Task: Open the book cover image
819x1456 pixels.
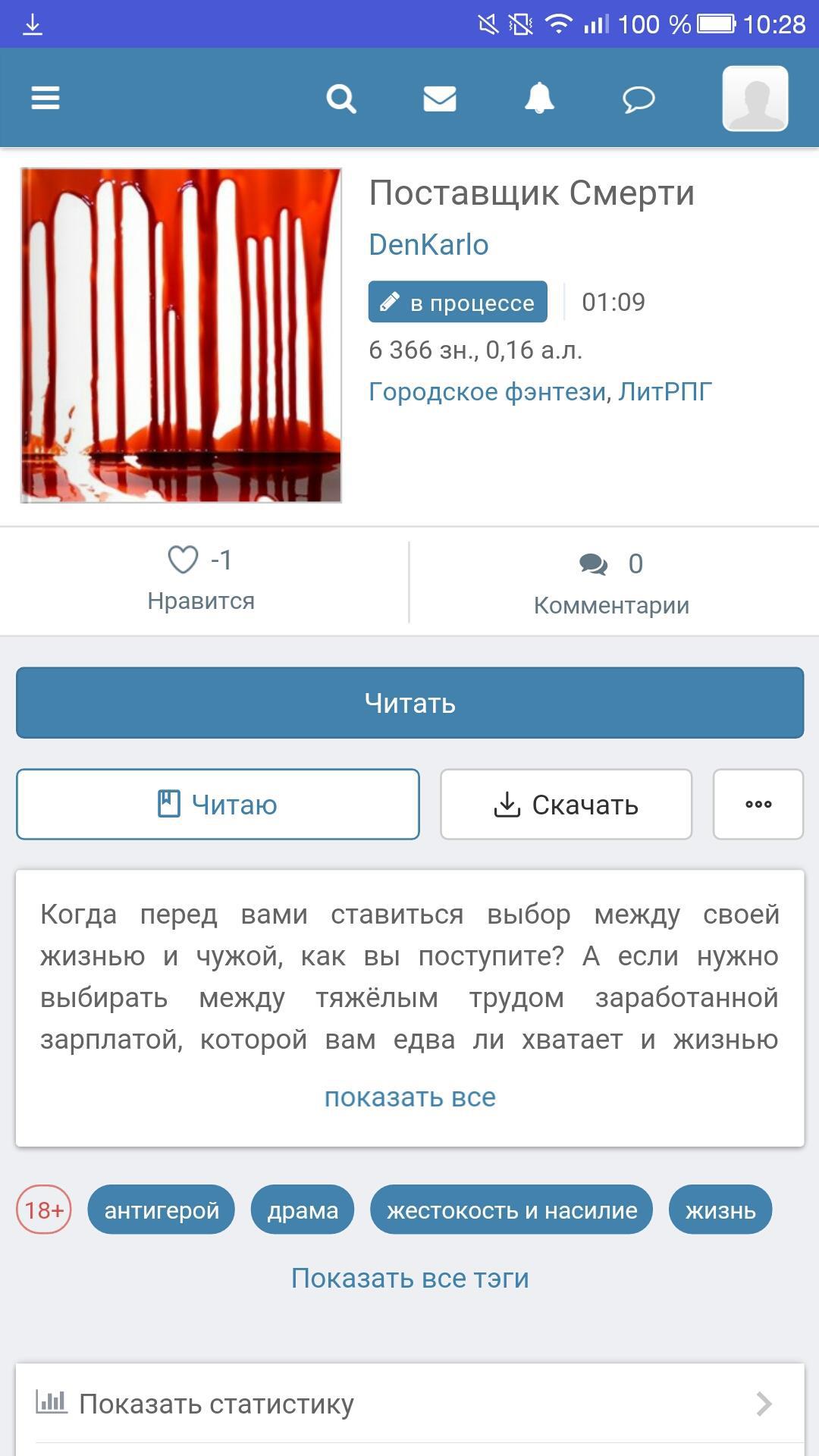Action: pyautogui.click(x=181, y=335)
